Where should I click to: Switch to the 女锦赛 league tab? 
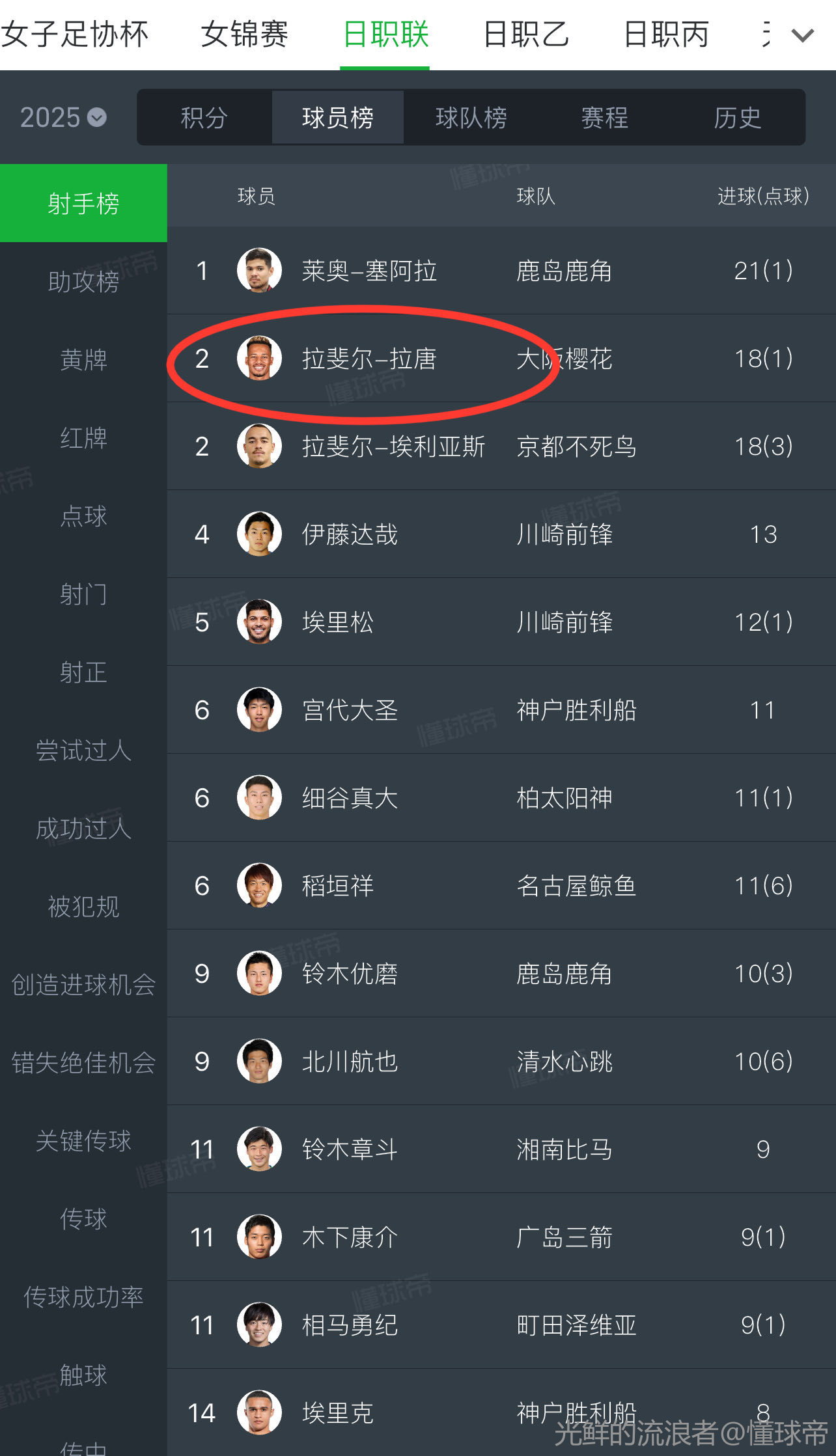point(244,35)
